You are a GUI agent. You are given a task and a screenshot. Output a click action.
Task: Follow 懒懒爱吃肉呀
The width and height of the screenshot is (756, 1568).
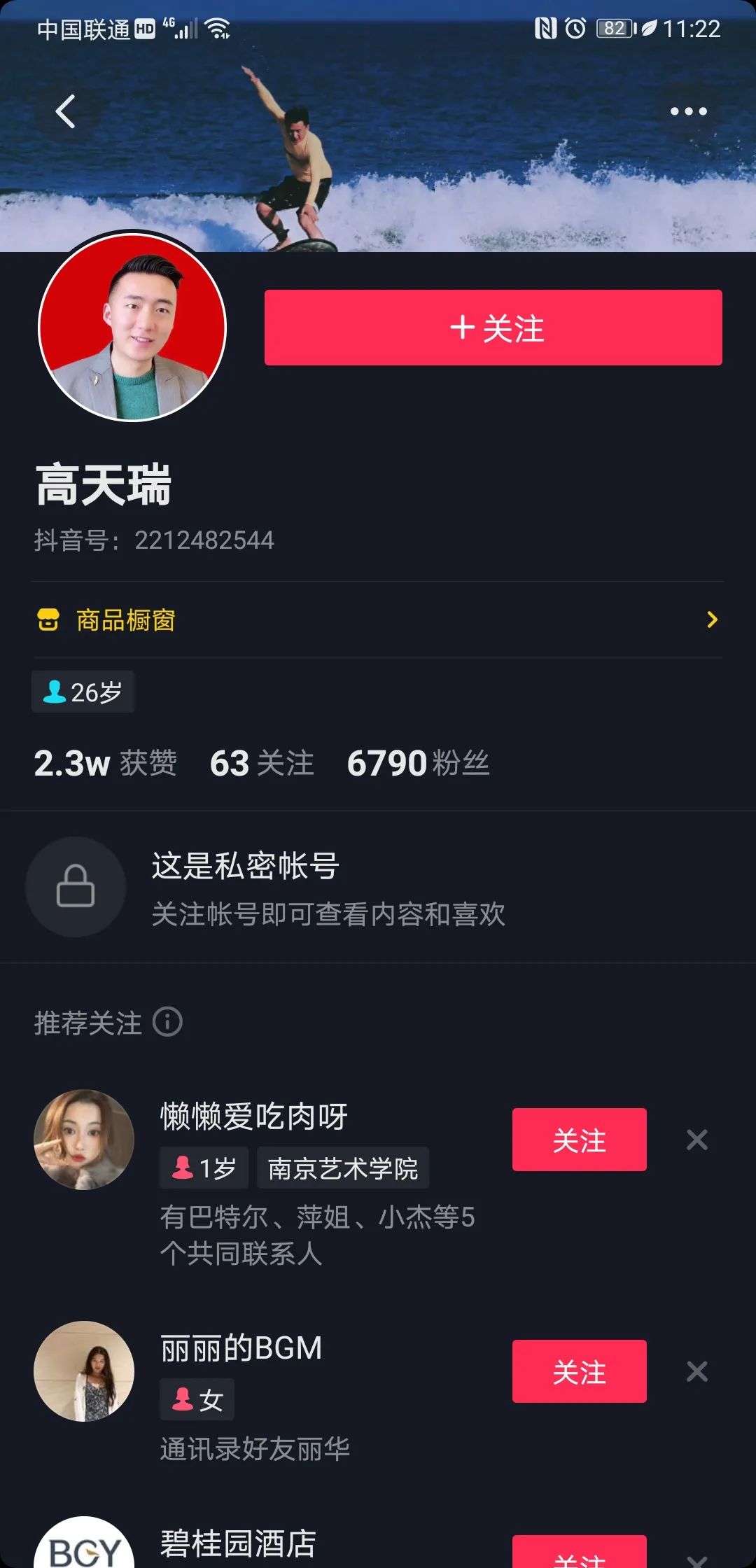(579, 1140)
